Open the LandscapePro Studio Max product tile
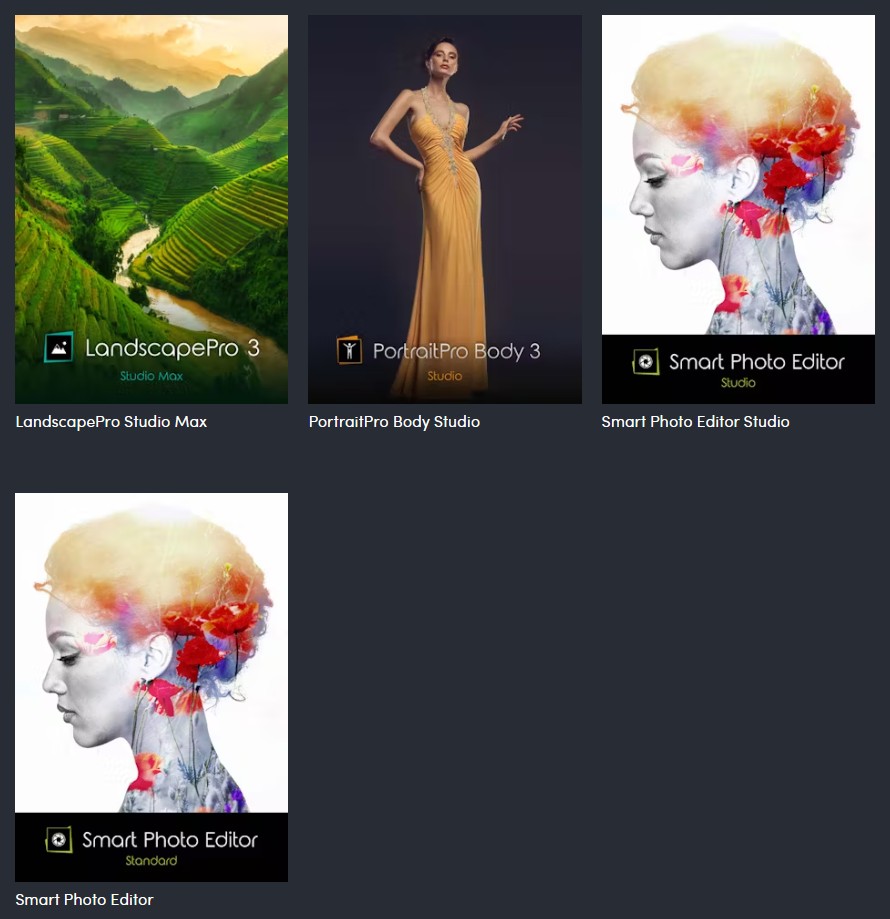890x919 pixels. (x=151, y=210)
